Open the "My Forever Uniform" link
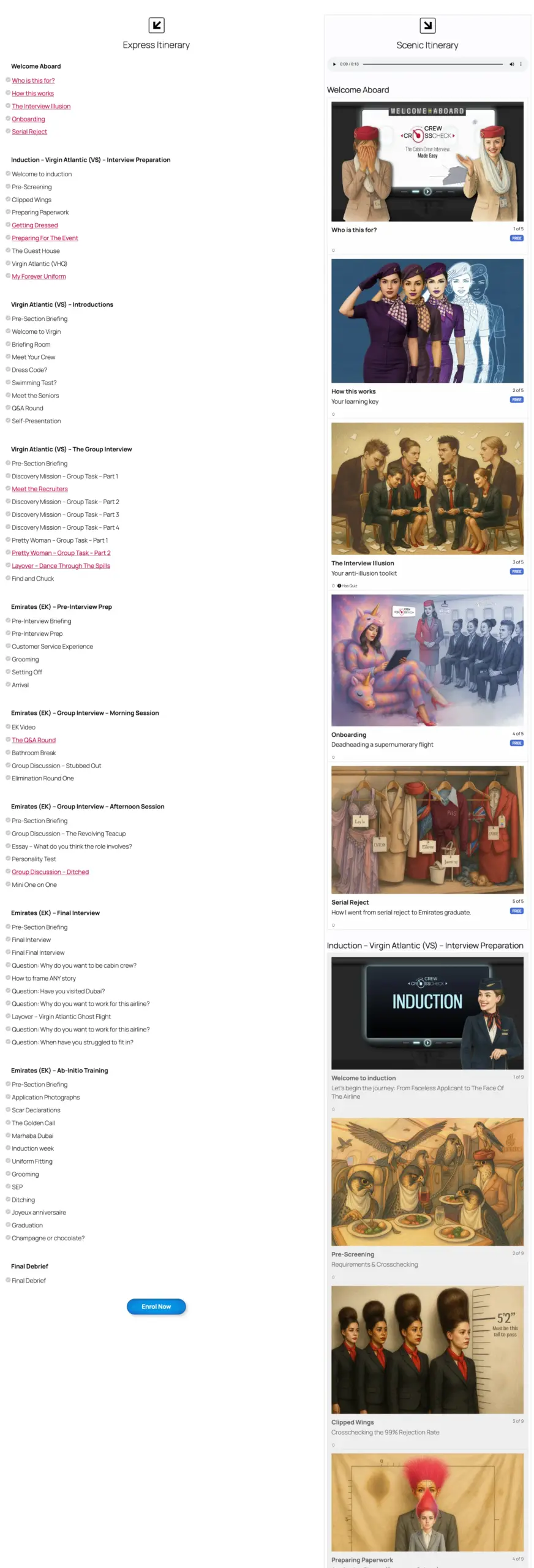Viewport: 534px width, 1568px height. (x=39, y=276)
